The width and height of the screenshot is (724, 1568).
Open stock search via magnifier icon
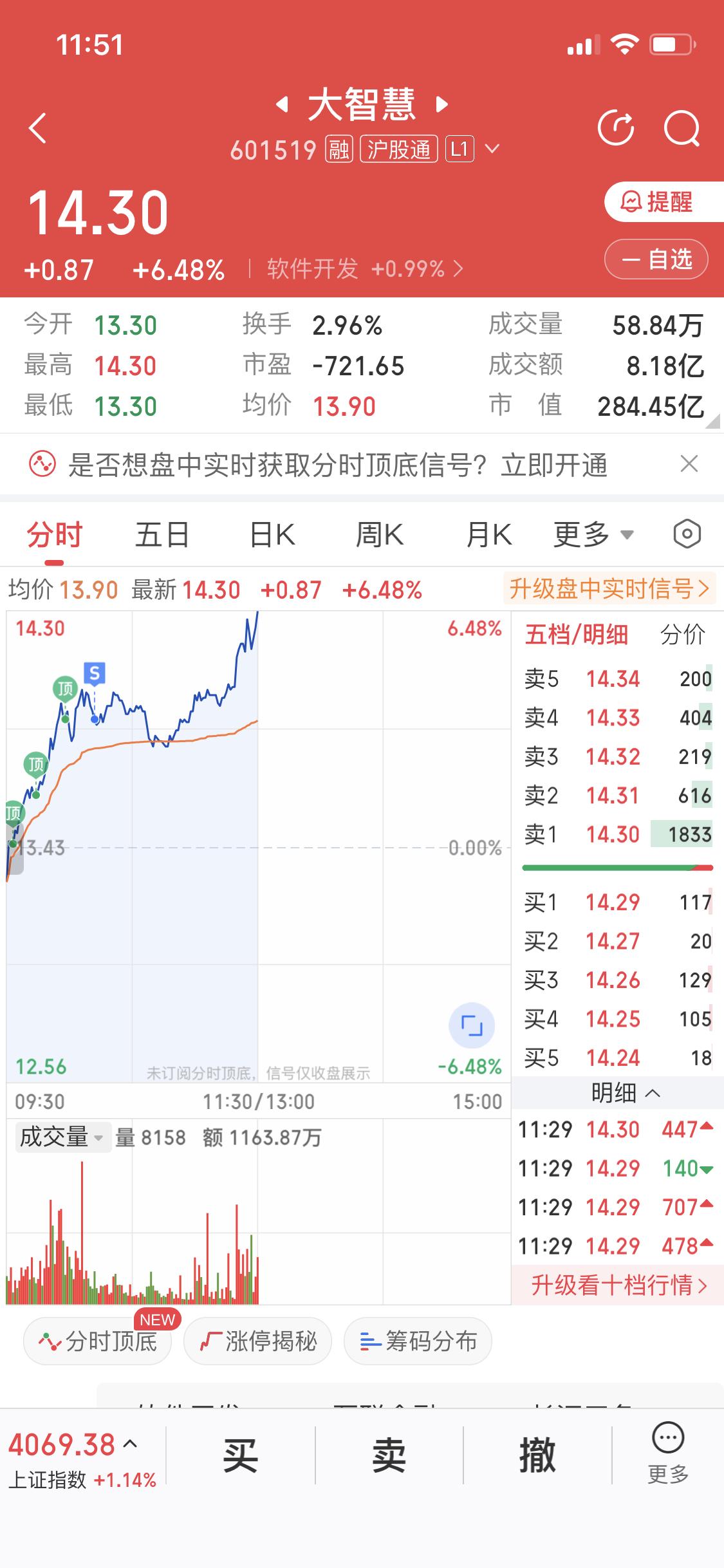click(682, 127)
